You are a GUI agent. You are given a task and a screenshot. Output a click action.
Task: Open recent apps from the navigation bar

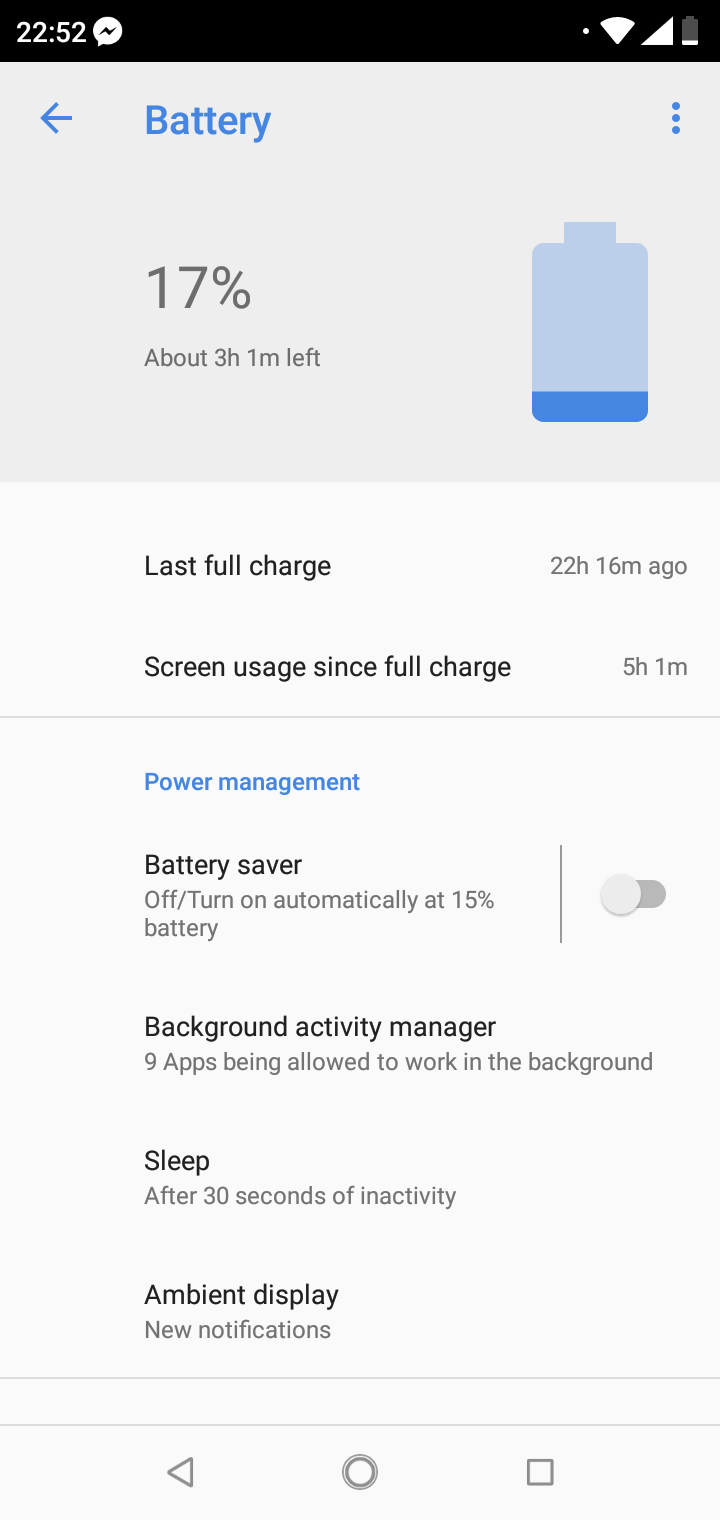point(540,1472)
